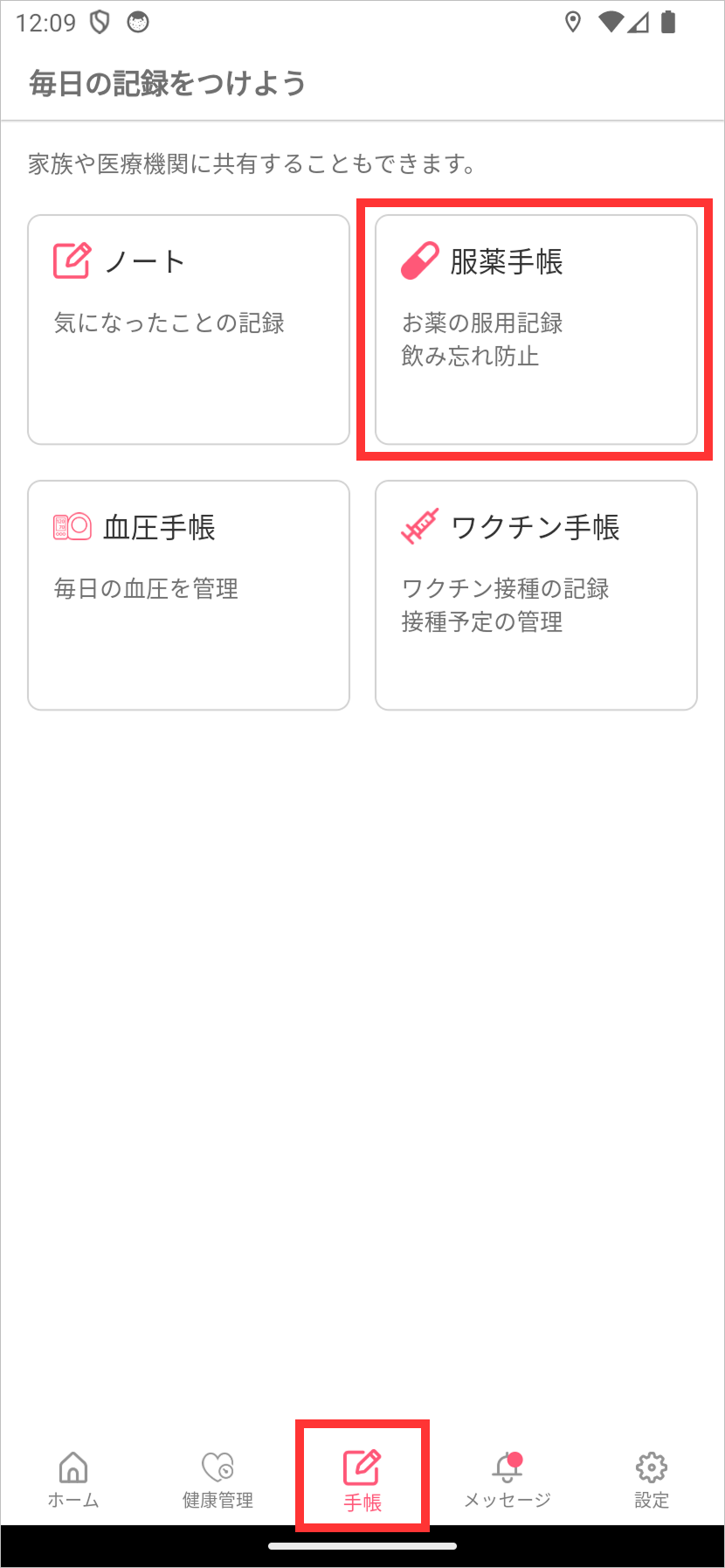
Task: Select the 手帳 tab
Action: pos(362,1479)
